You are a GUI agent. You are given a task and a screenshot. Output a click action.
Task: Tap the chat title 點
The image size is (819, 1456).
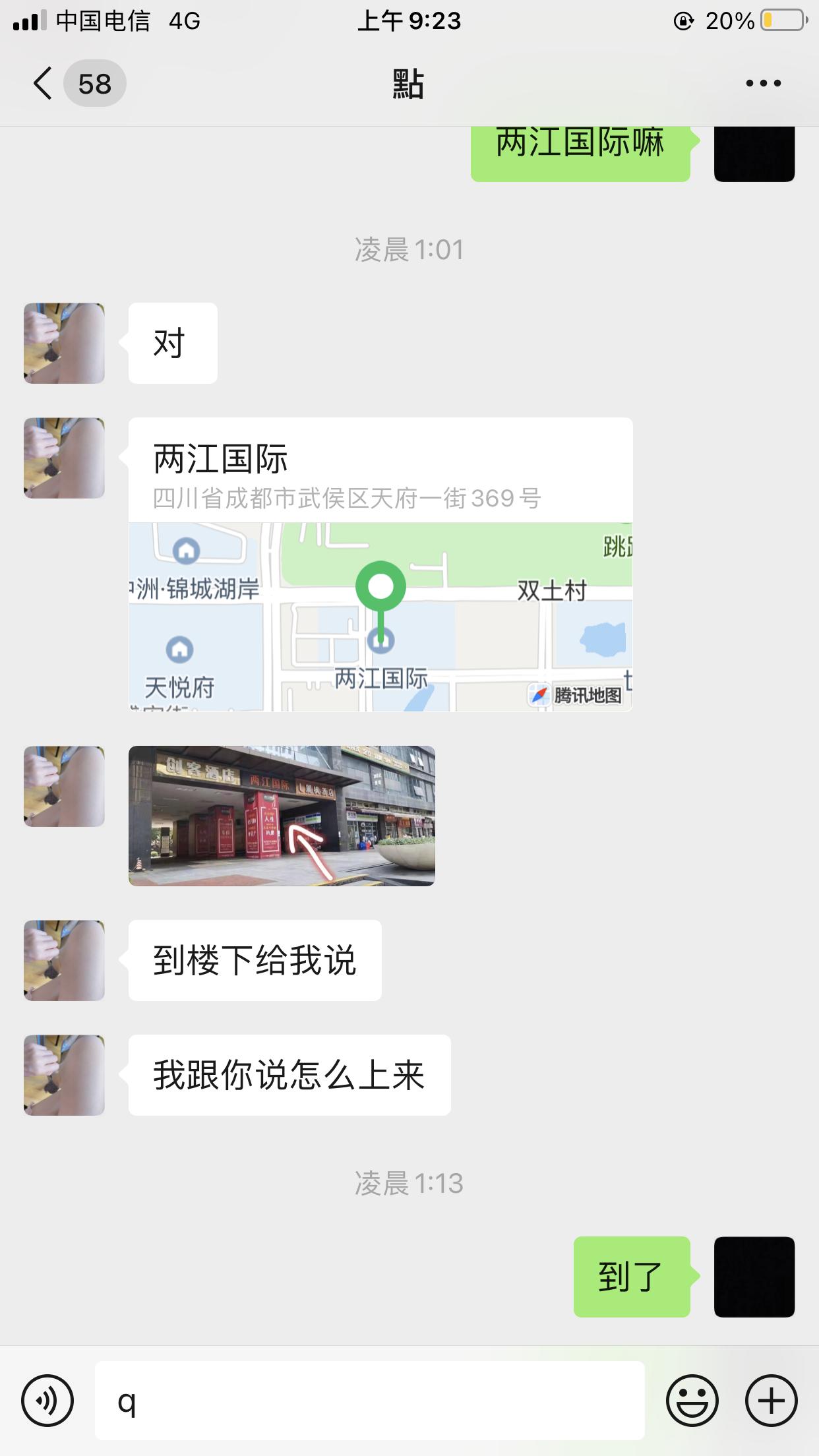tap(408, 83)
